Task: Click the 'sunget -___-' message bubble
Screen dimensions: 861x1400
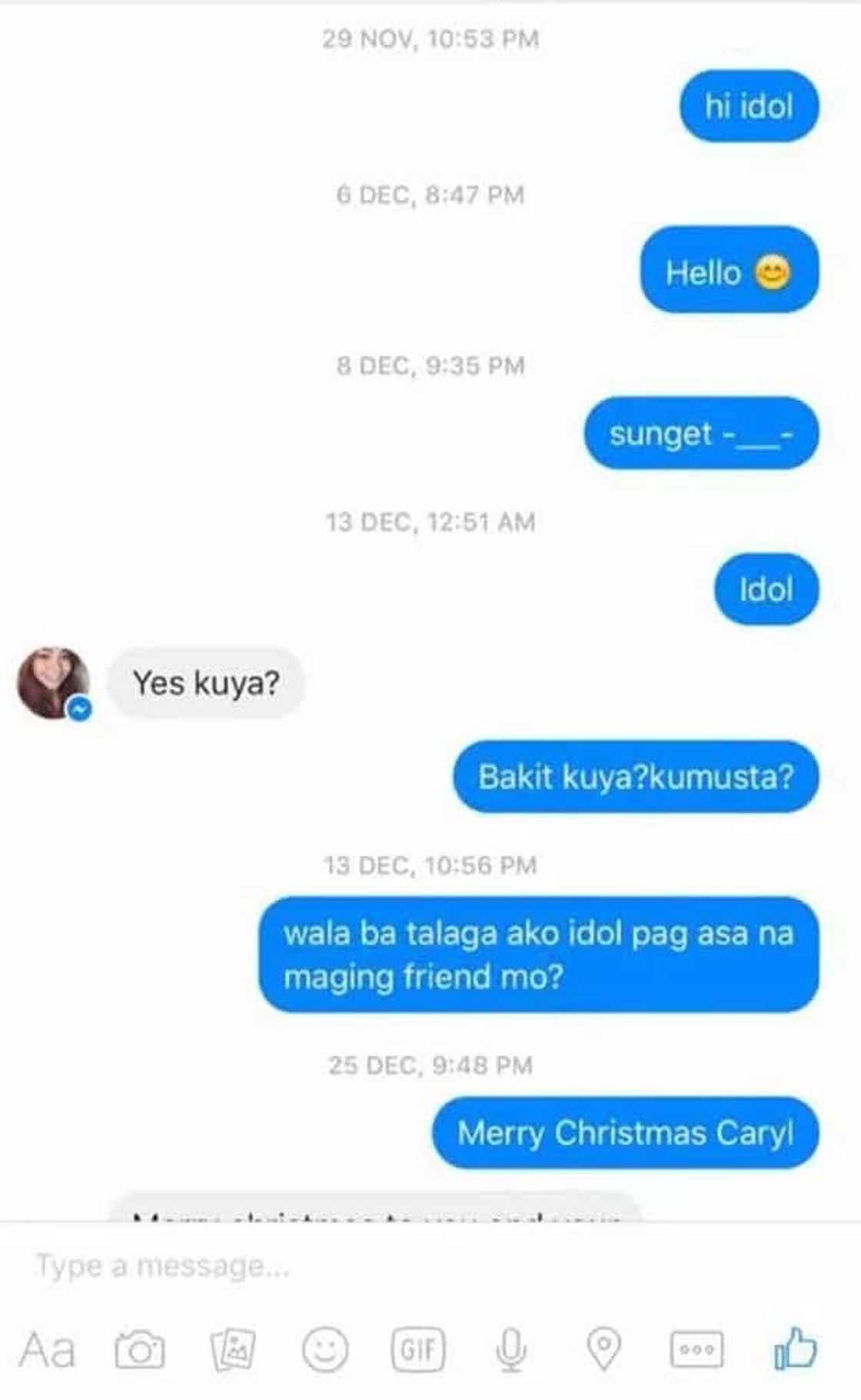Action: [x=702, y=434]
